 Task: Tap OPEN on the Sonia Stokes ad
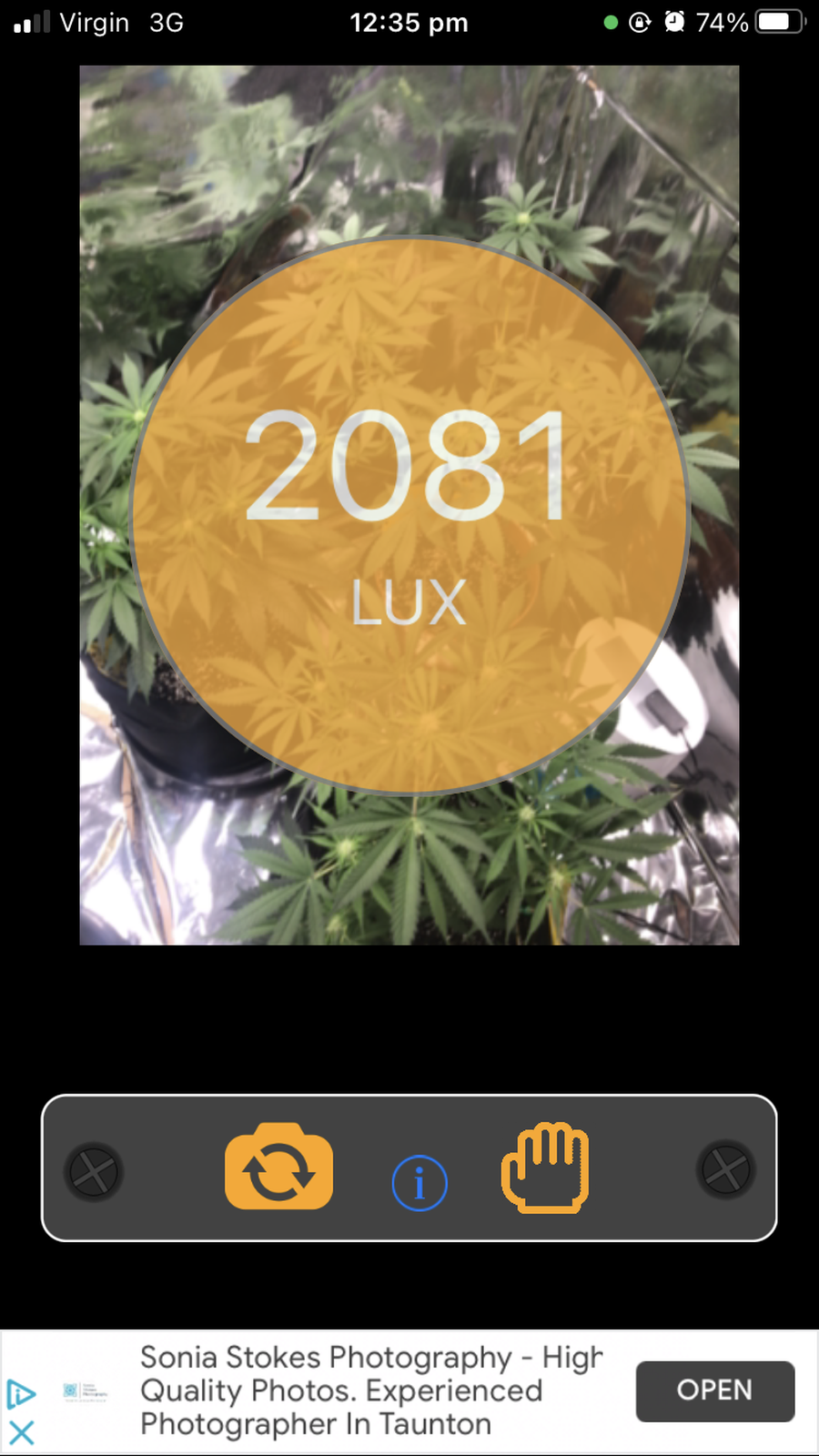click(x=714, y=1390)
